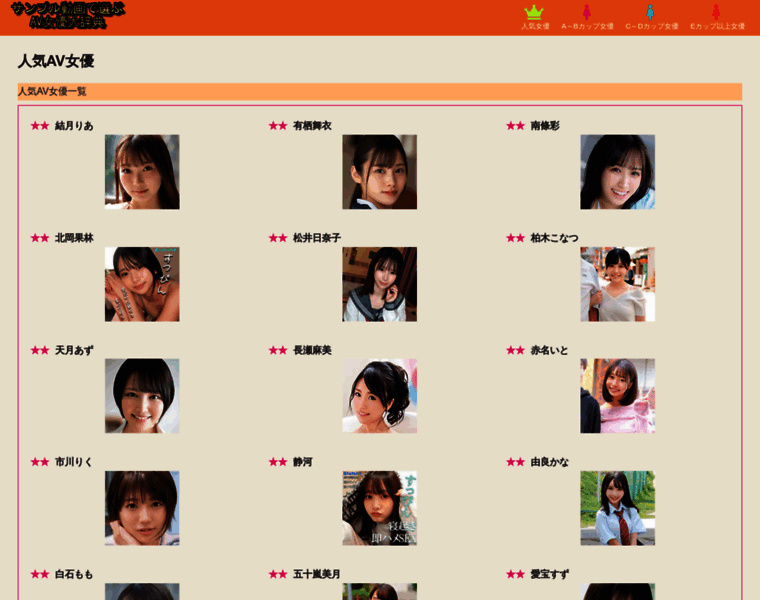The image size is (760, 600).
Task: Open 天月あず profile thumbnail
Action: click(142, 396)
